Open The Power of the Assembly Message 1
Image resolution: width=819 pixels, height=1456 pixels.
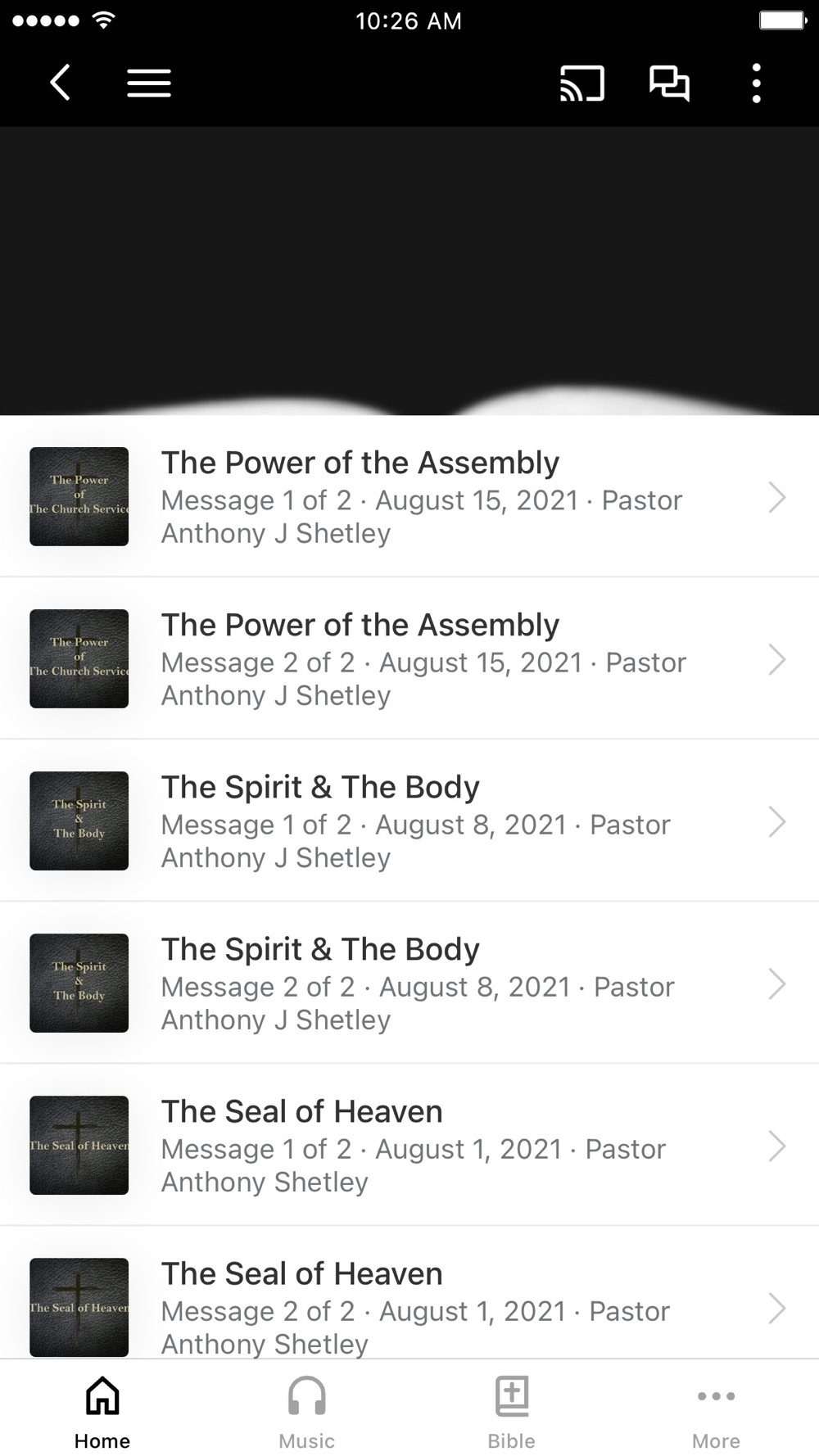coord(409,497)
